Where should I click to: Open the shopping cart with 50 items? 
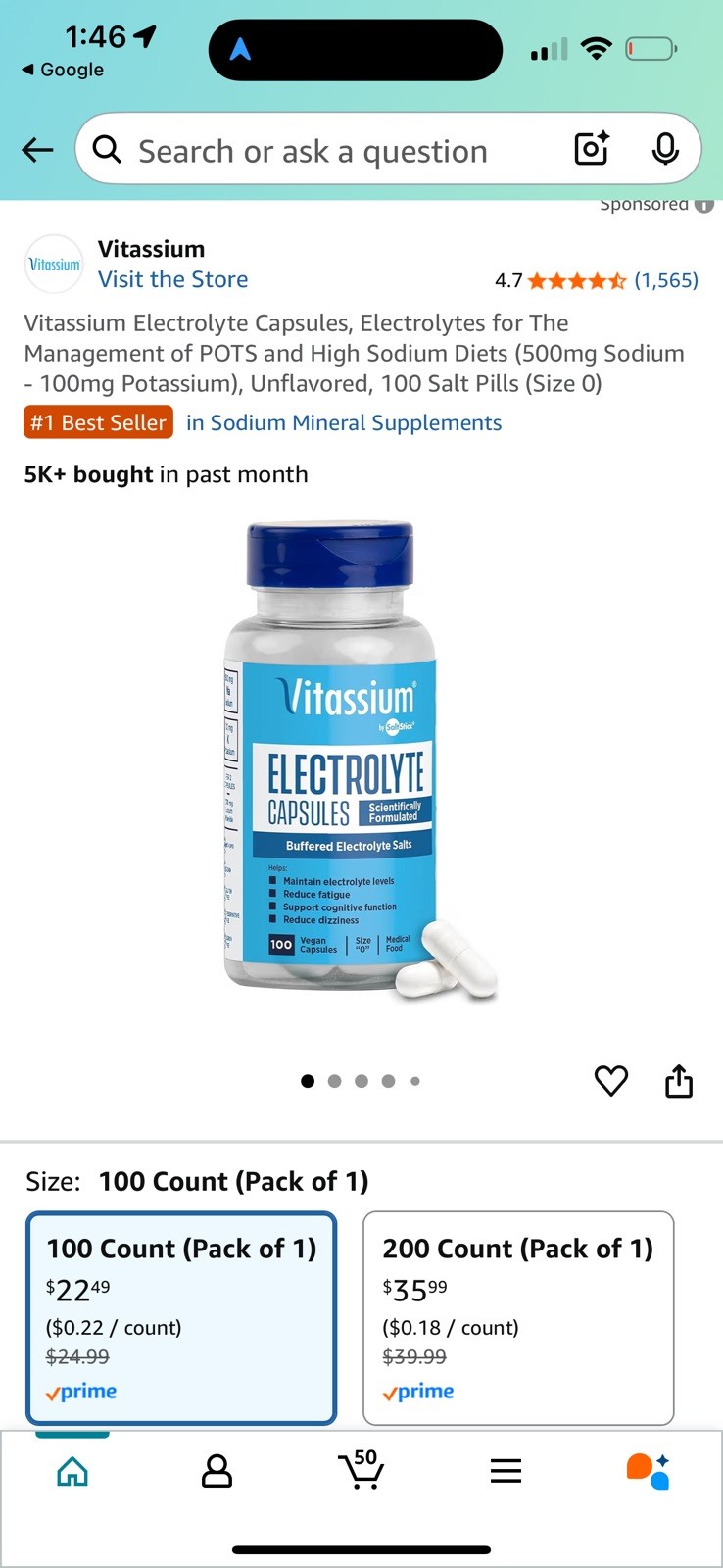pos(361,1470)
